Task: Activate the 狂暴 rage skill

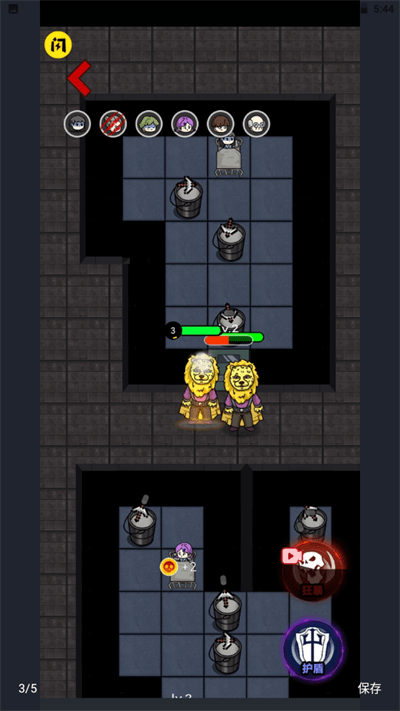Action: (x=313, y=571)
